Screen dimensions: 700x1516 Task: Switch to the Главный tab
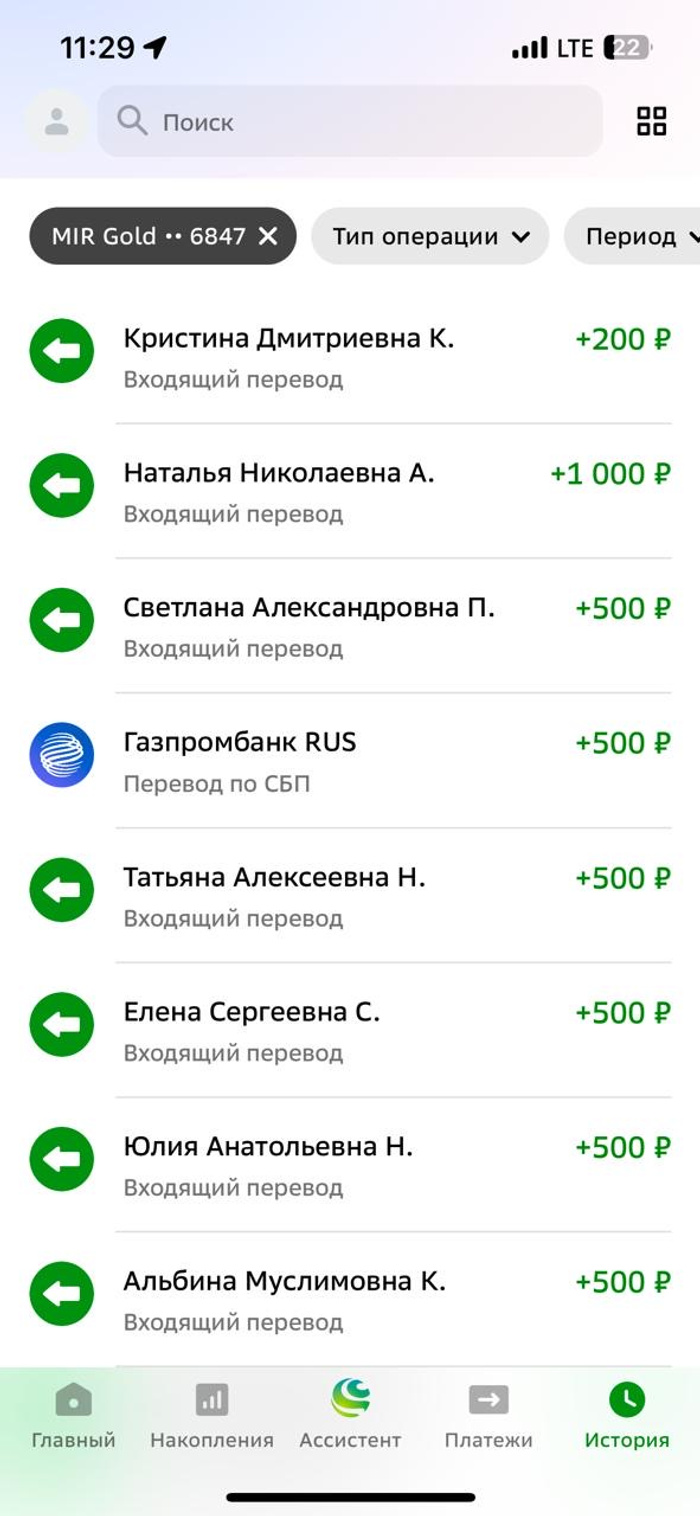(73, 1415)
